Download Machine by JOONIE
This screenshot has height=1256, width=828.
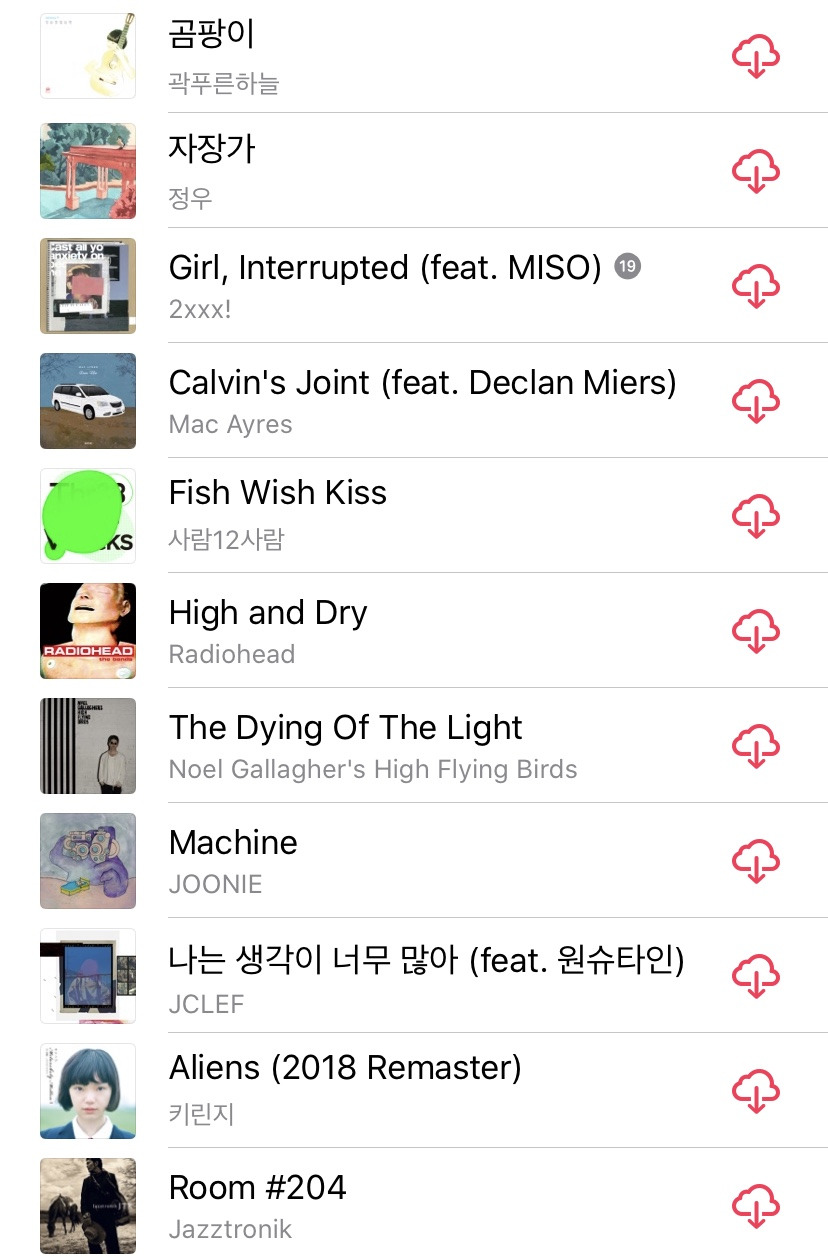[x=756, y=861]
